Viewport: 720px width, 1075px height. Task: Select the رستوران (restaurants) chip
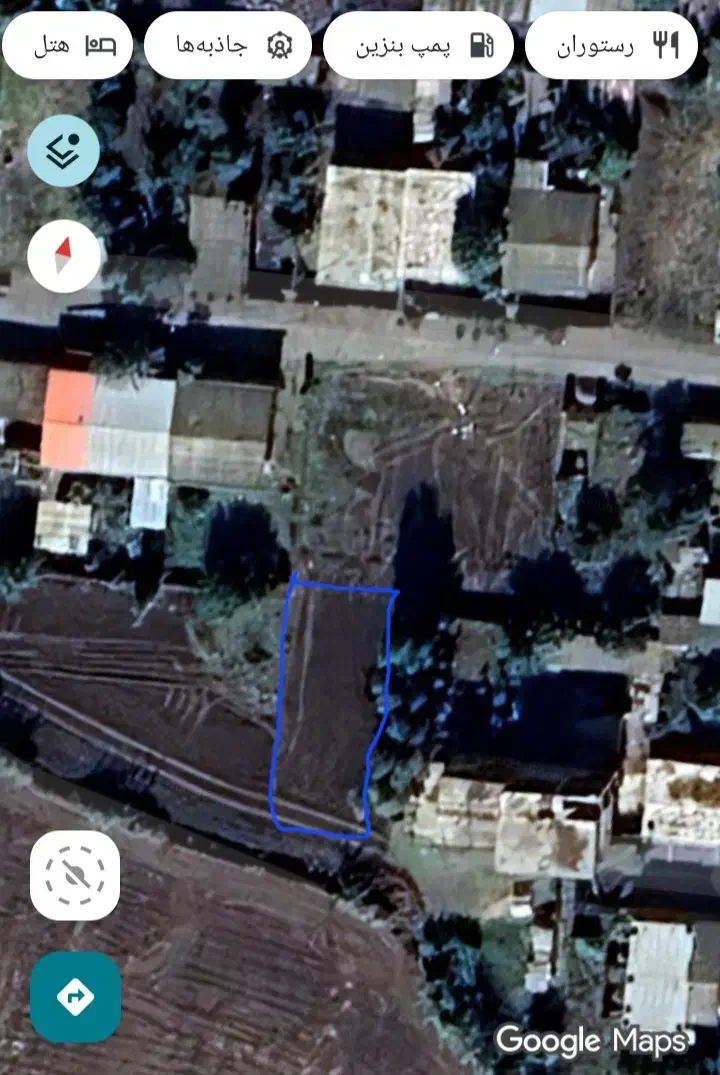point(611,45)
